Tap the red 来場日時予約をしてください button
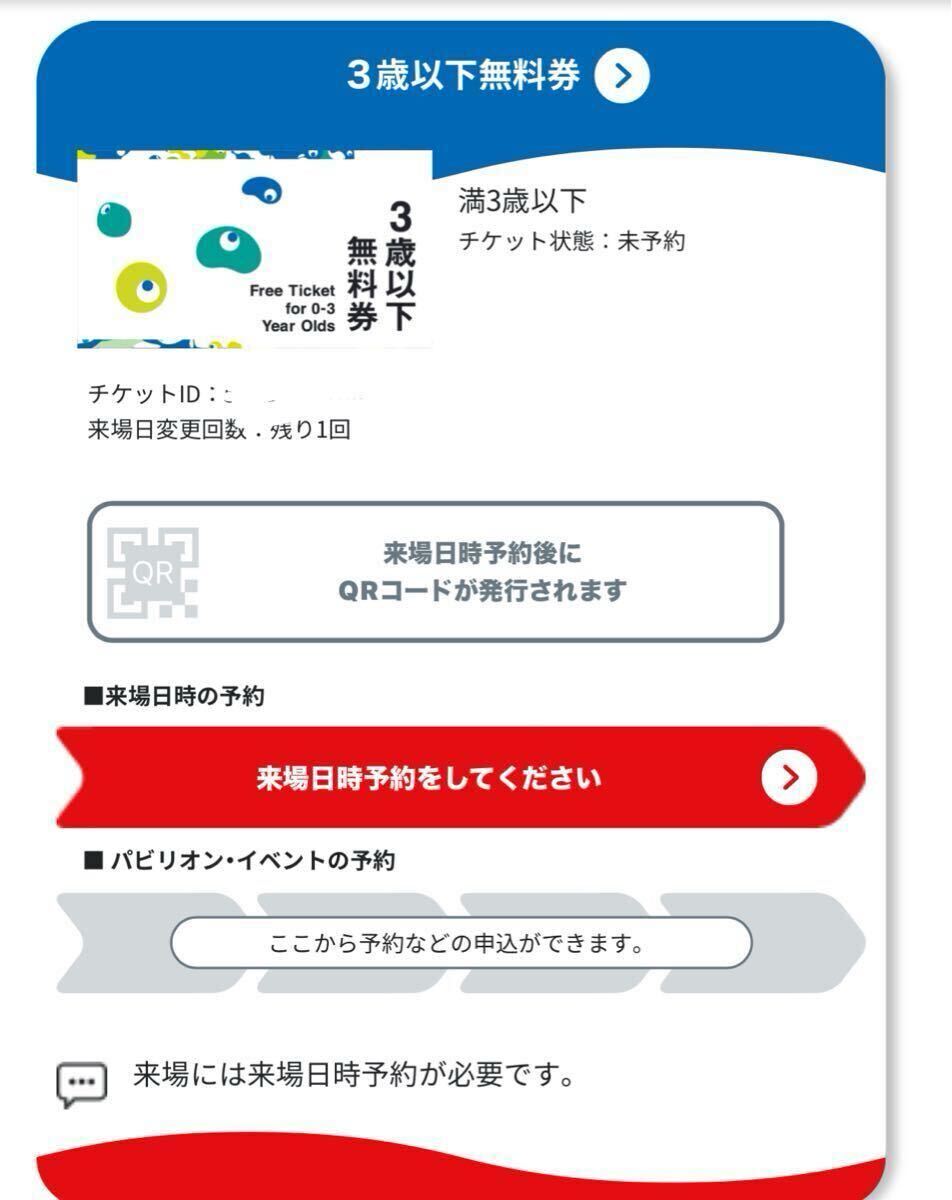The width and height of the screenshot is (952, 1200). [460, 778]
